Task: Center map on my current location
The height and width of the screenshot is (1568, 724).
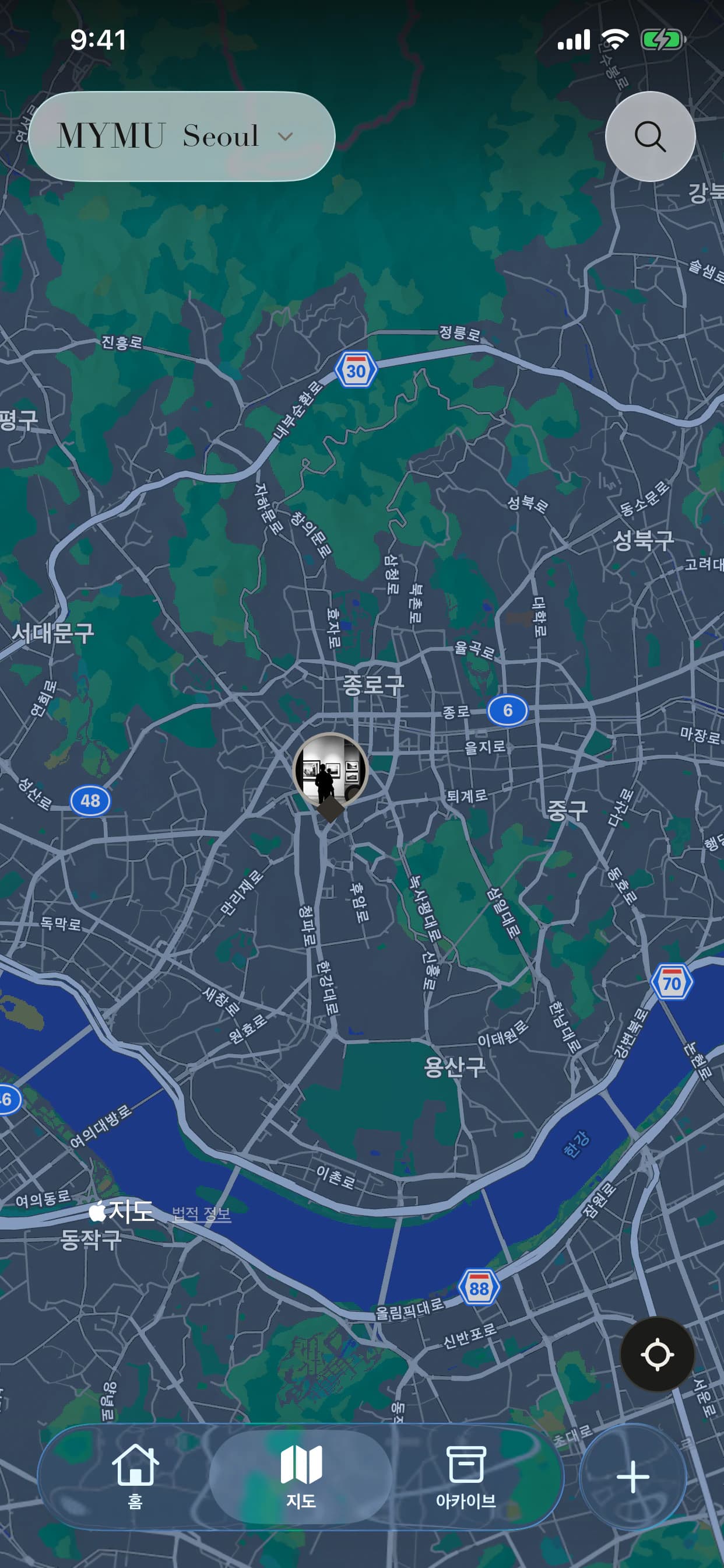Action: coord(657,1354)
